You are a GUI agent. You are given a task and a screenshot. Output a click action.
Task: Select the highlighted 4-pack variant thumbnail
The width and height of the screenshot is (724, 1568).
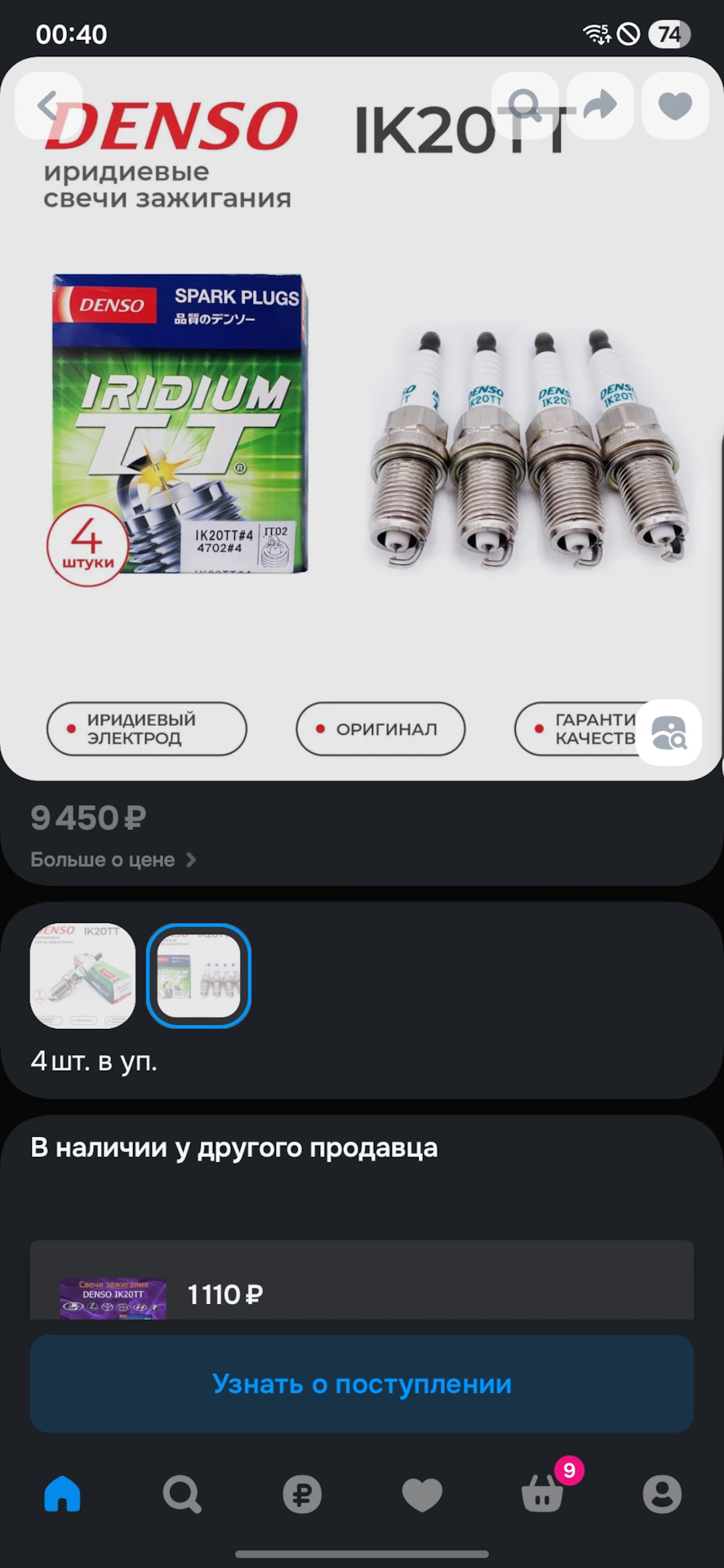click(198, 975)
